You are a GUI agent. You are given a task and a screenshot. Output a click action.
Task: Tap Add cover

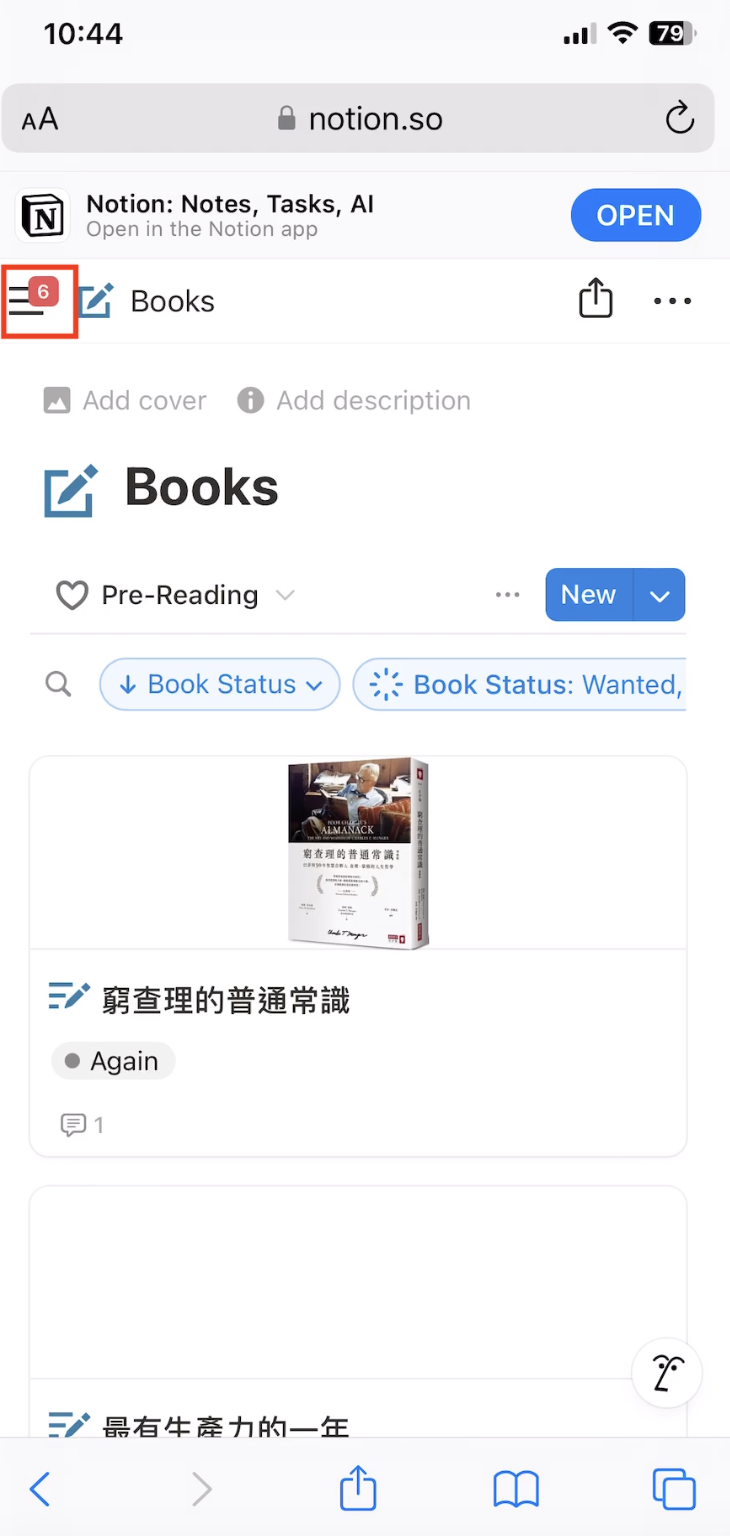click(126, 401)
